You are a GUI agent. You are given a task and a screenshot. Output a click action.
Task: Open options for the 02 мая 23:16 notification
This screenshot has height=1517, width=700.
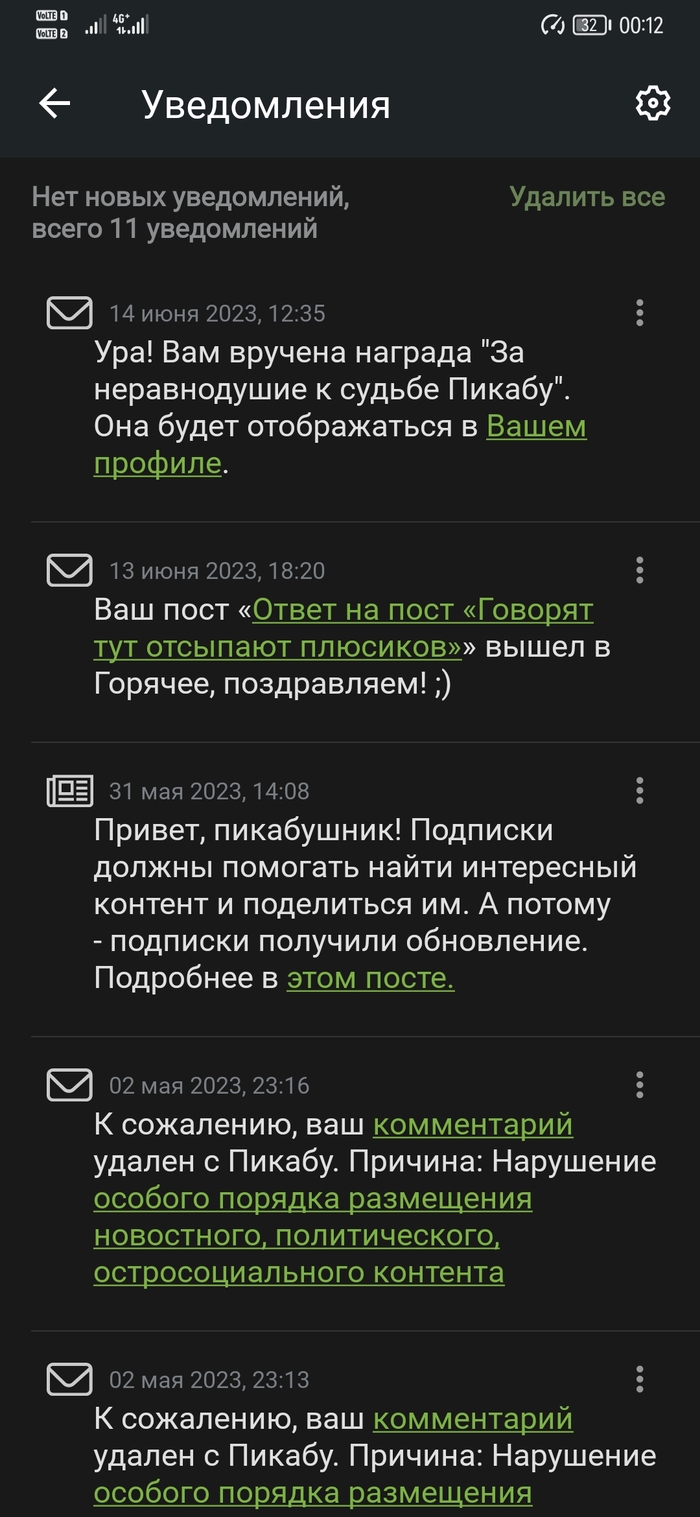[x=640, y=1085]
